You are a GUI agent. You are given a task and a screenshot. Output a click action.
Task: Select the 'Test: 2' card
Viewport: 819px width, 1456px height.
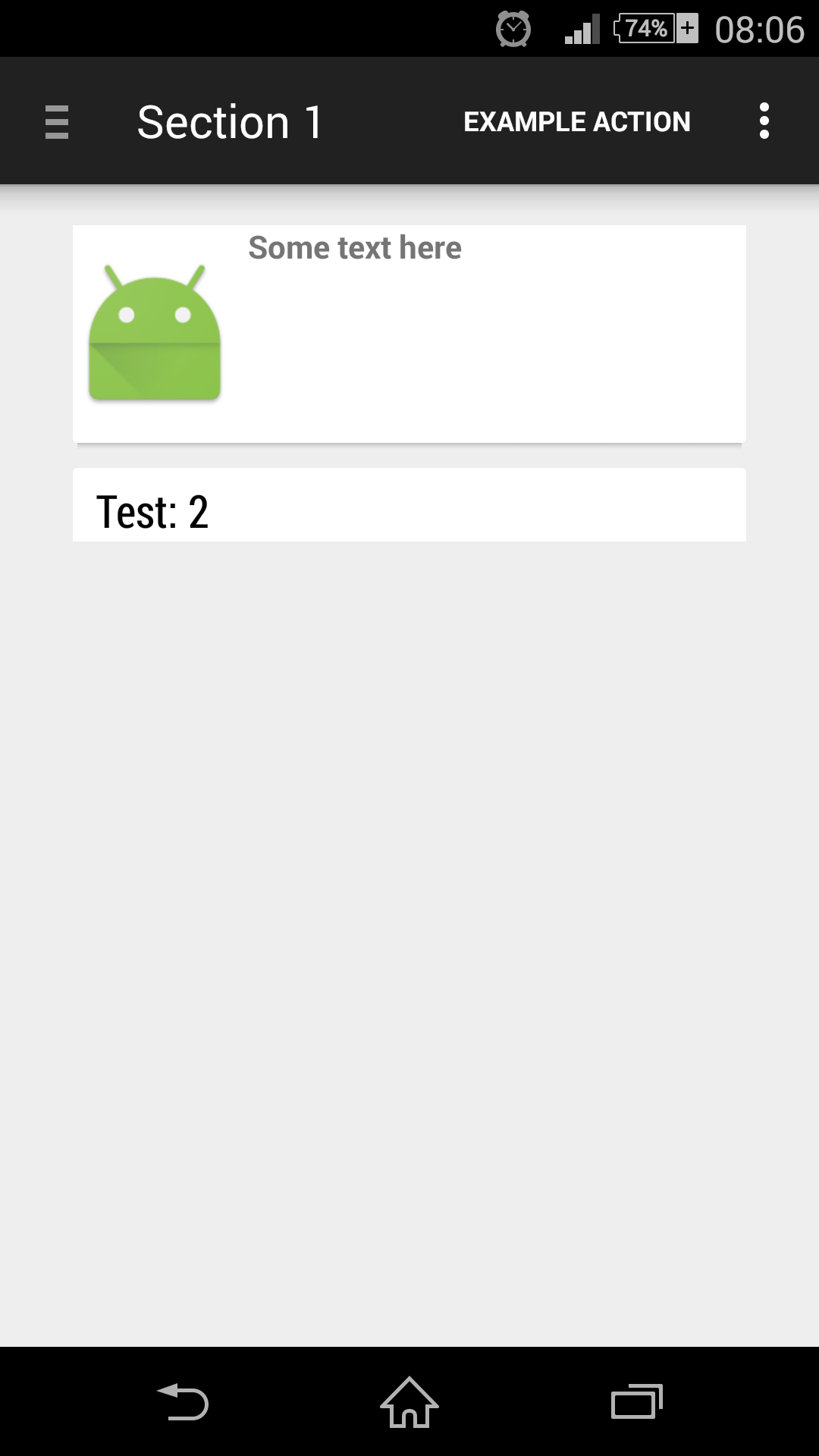409,507
